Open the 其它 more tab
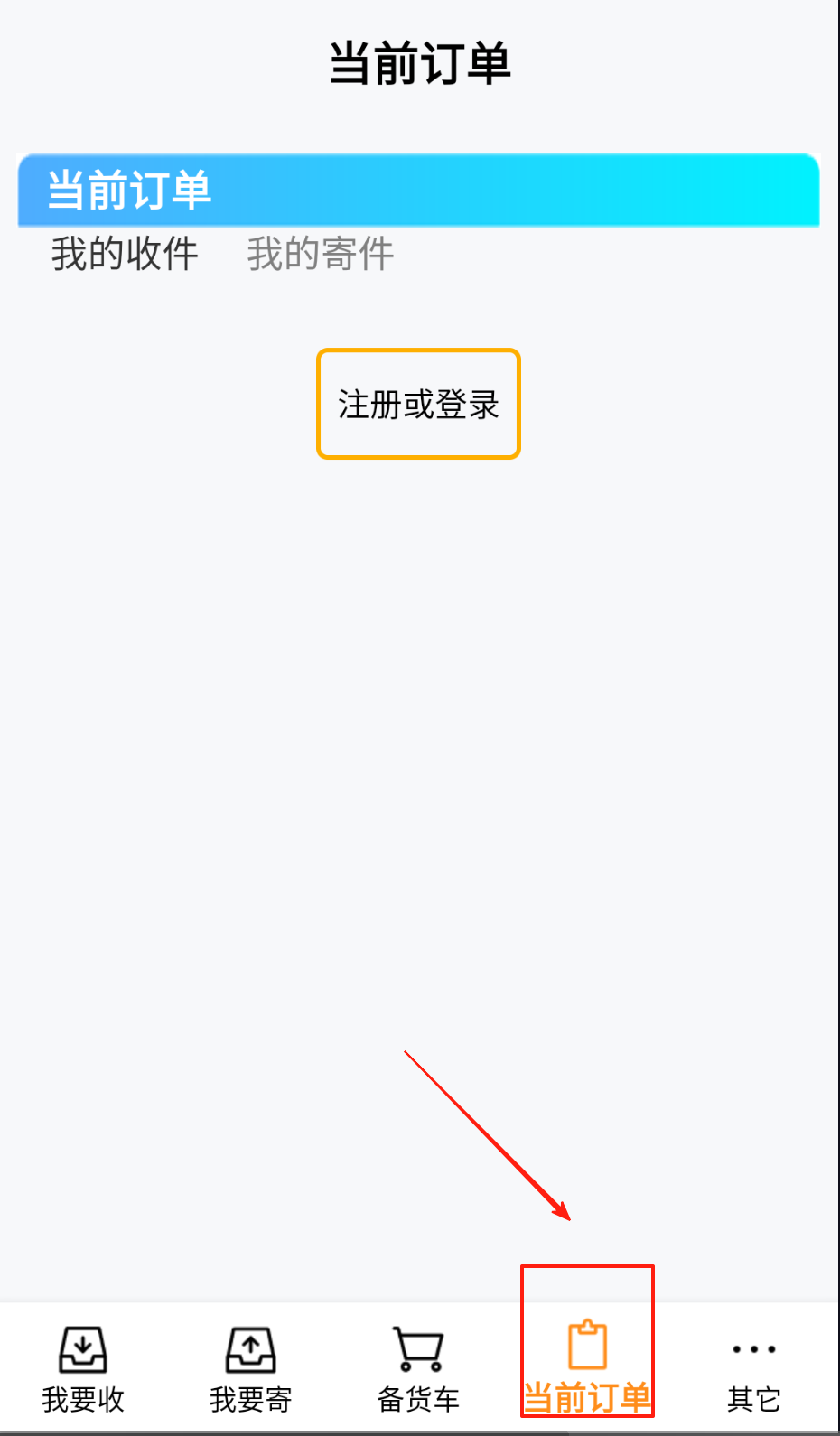 click(754, 1368)
